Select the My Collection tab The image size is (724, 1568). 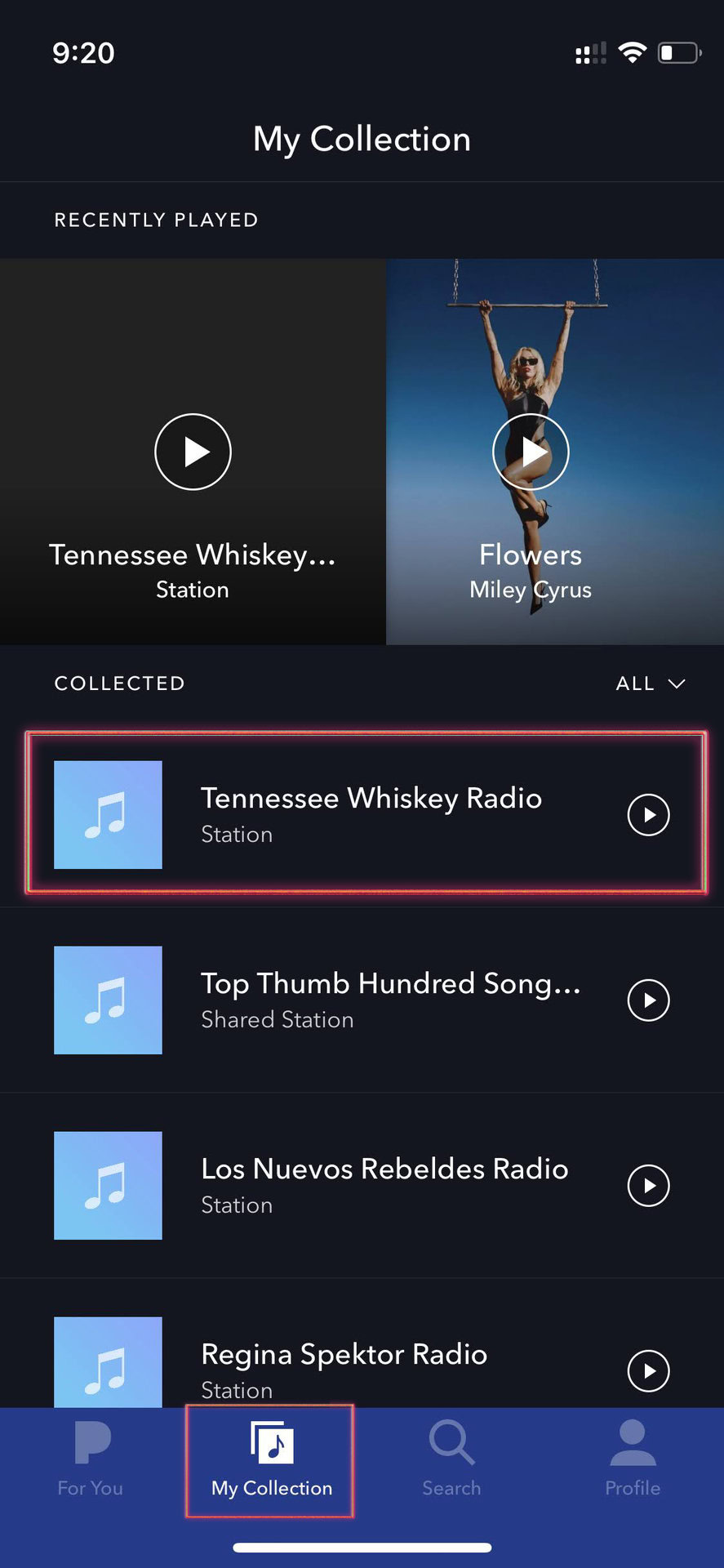[271, 1460]
